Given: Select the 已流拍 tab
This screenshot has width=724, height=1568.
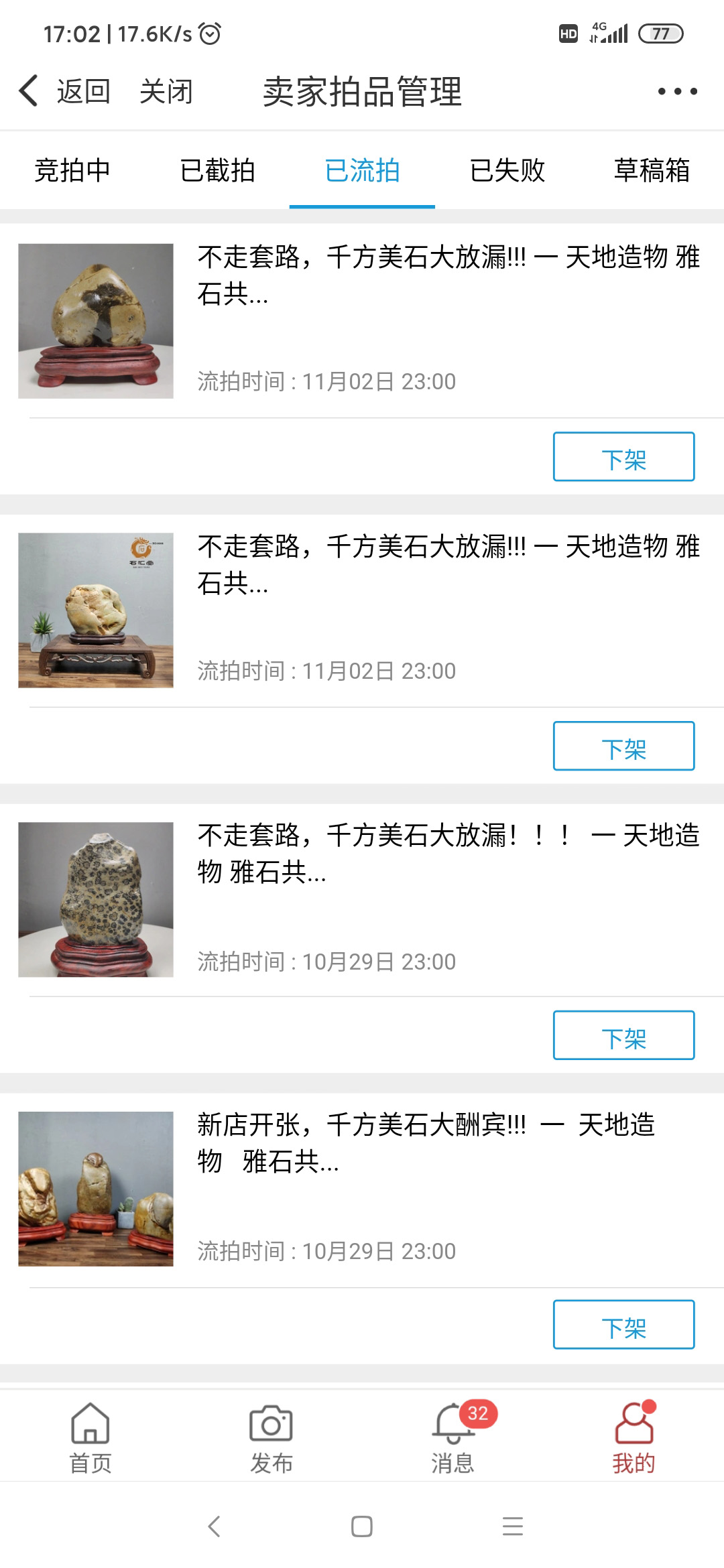Looking at the screenshot, I should (362, 170).
